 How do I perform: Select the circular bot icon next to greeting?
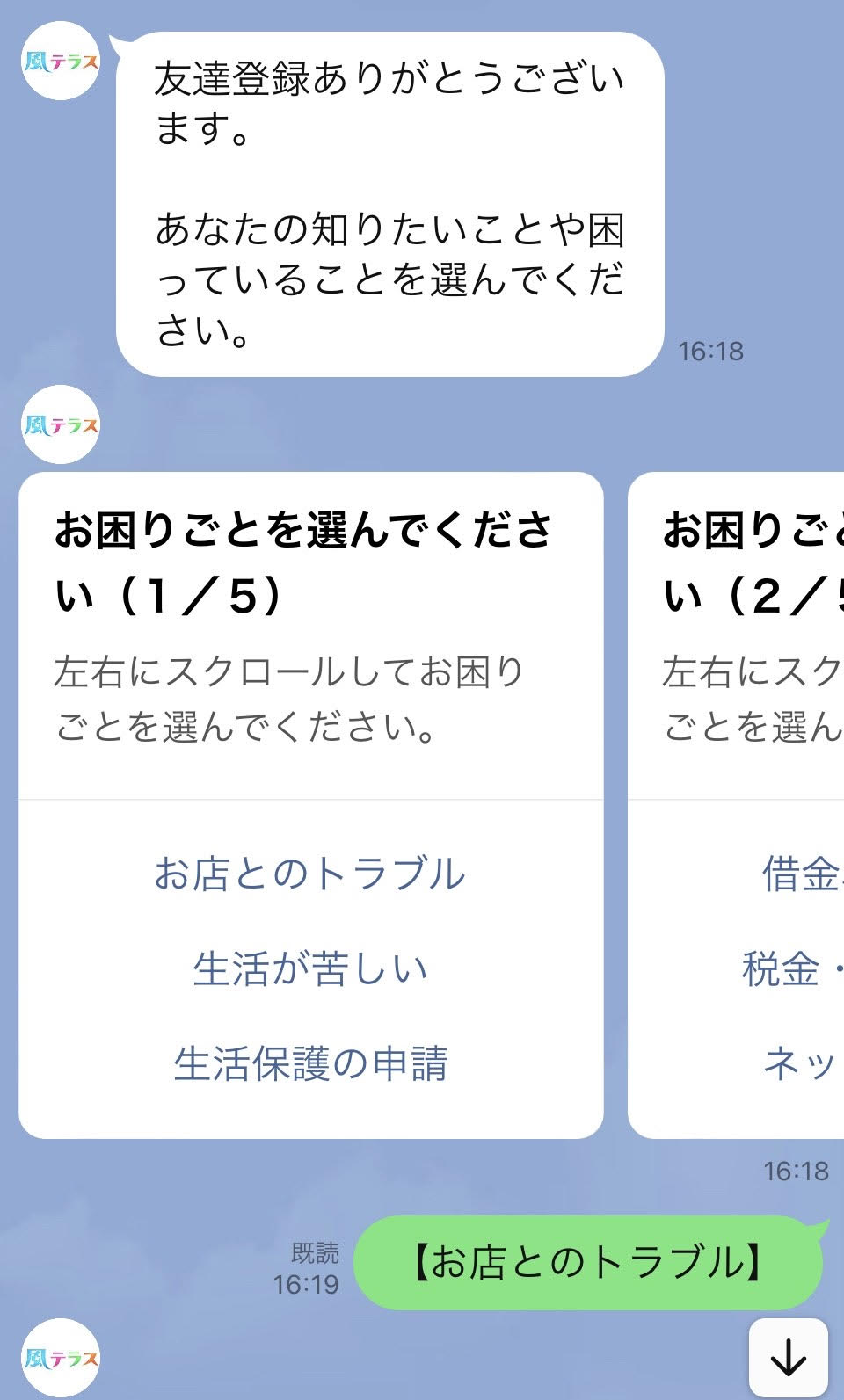coord(62,62)
